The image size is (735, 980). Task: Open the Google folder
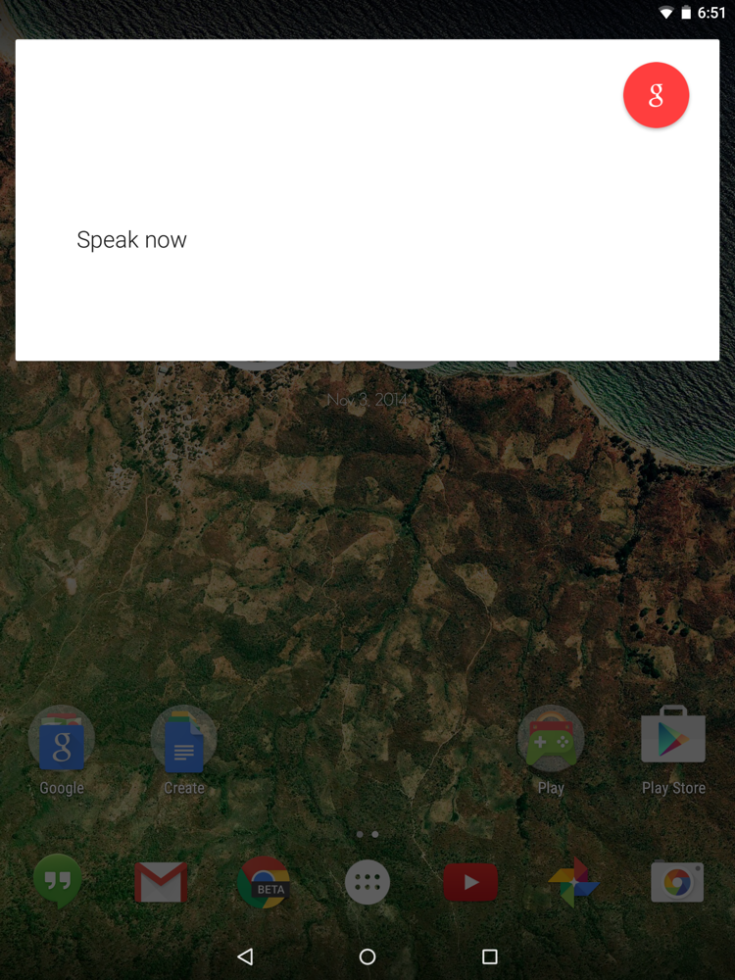point(62,740)
